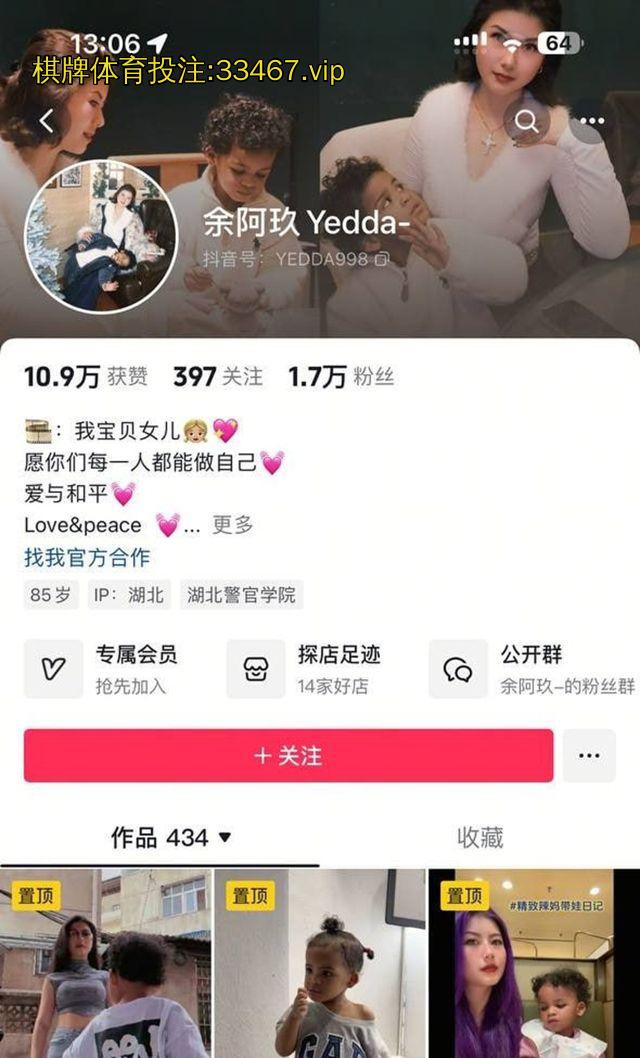The width and height of the screenshot is (640, 1058).
Task: View the 397 关注 following list
Action: (217, 376)
